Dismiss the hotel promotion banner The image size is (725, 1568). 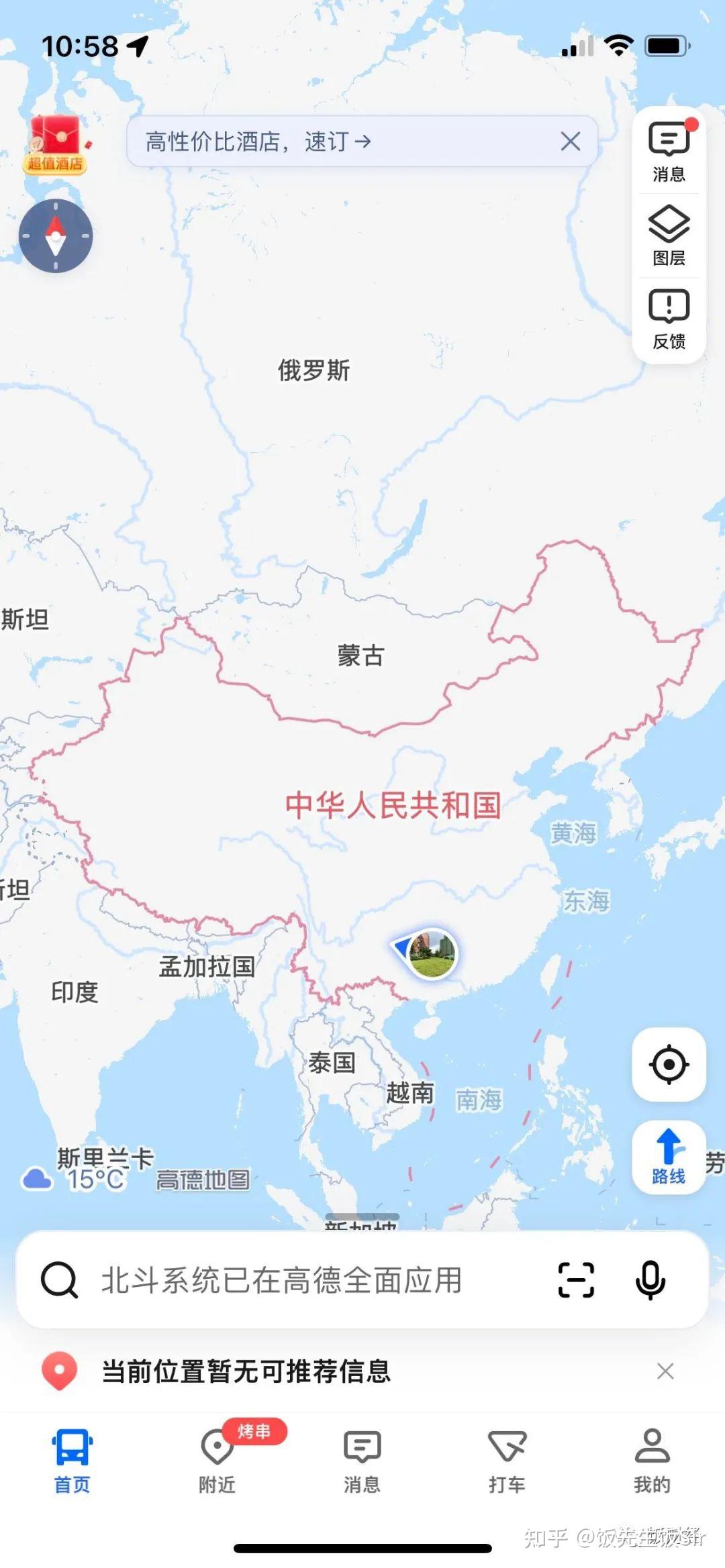click(x=570, y=142)
